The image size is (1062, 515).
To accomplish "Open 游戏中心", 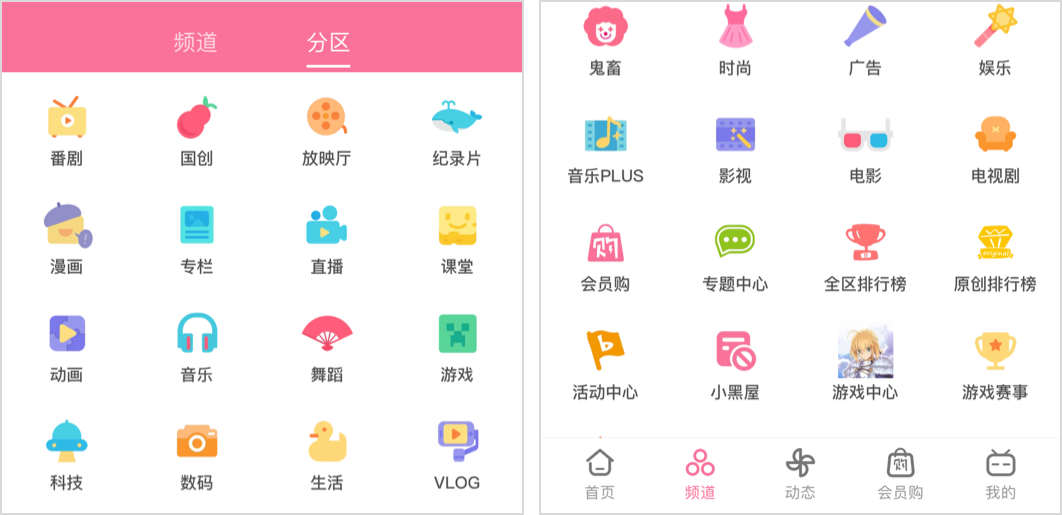I will tap(865, 364).
